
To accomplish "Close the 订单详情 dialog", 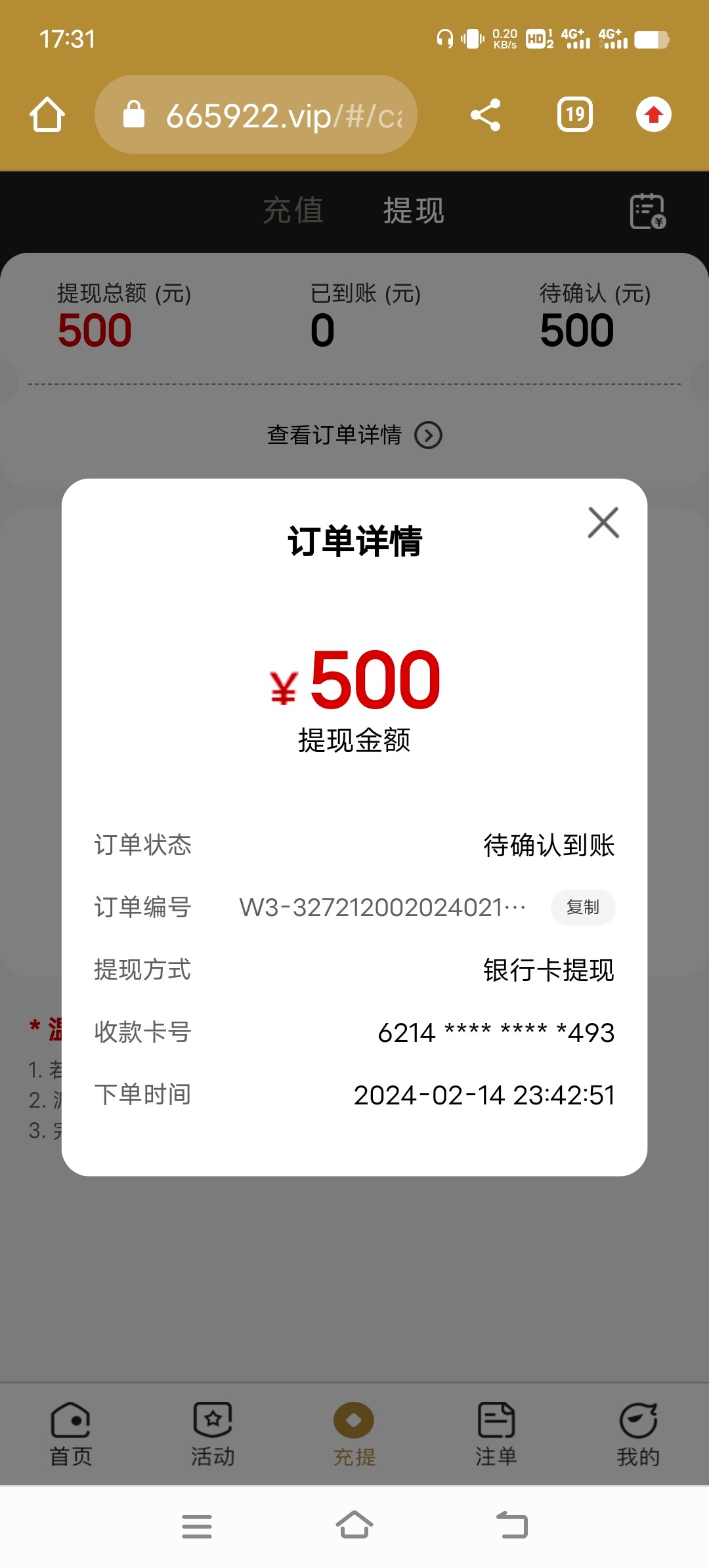I will tap(603, 523).
